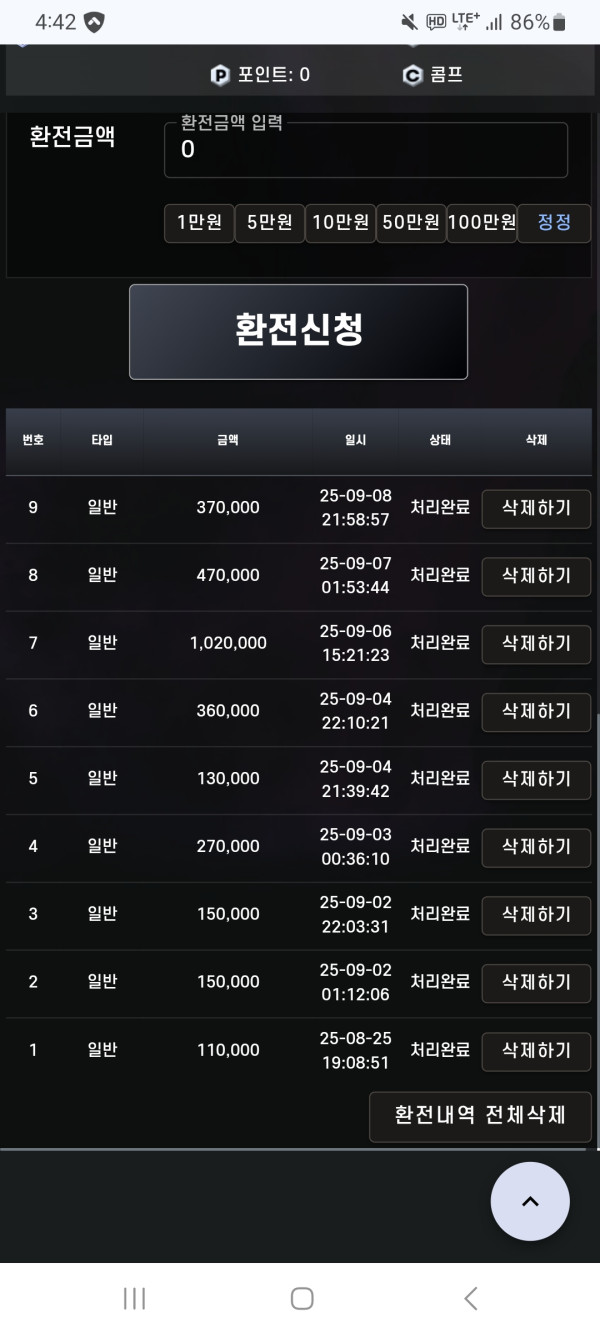Add 50만원 to the amount
The height and width of the screenshot is (1333, 600).
point(411,223)
